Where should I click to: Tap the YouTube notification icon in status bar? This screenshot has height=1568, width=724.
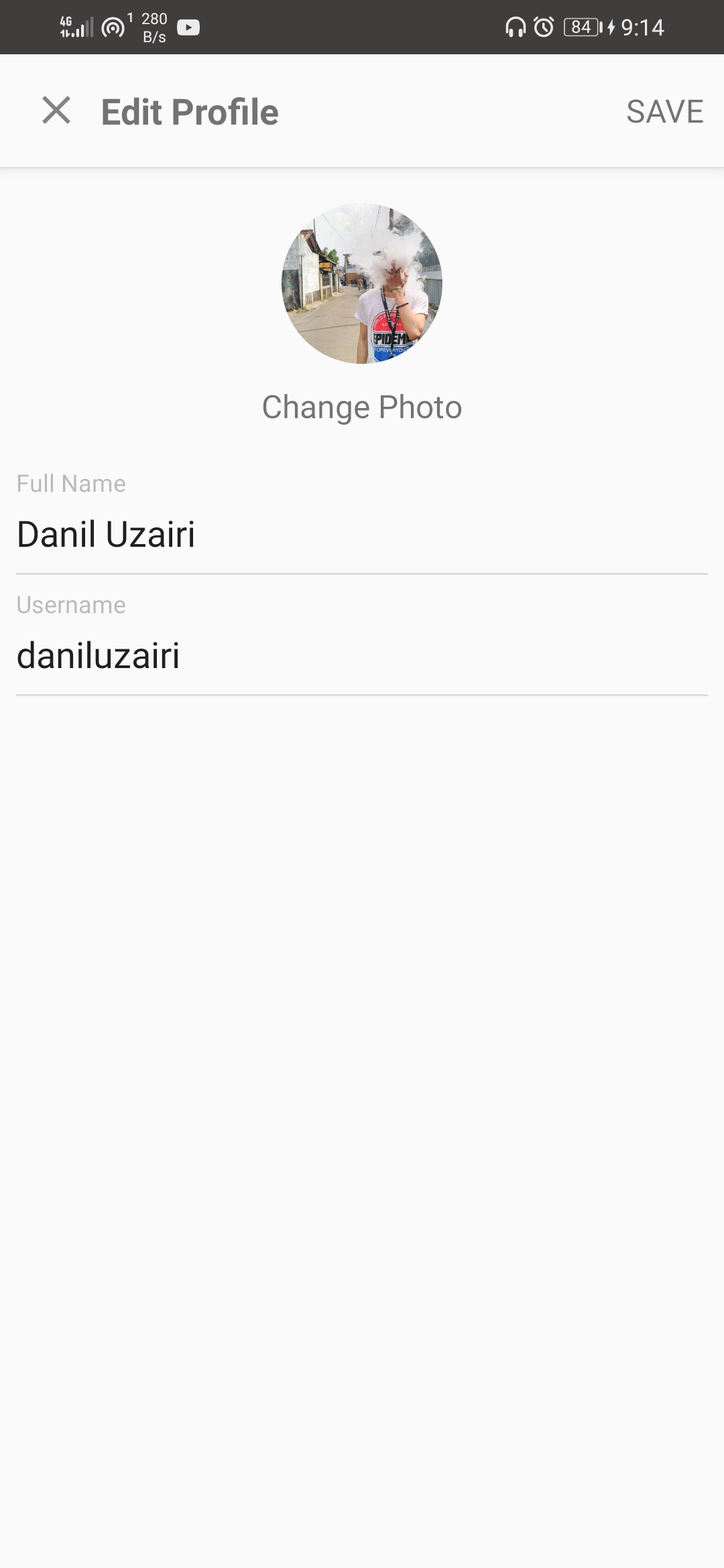click(x=188, y=27)
